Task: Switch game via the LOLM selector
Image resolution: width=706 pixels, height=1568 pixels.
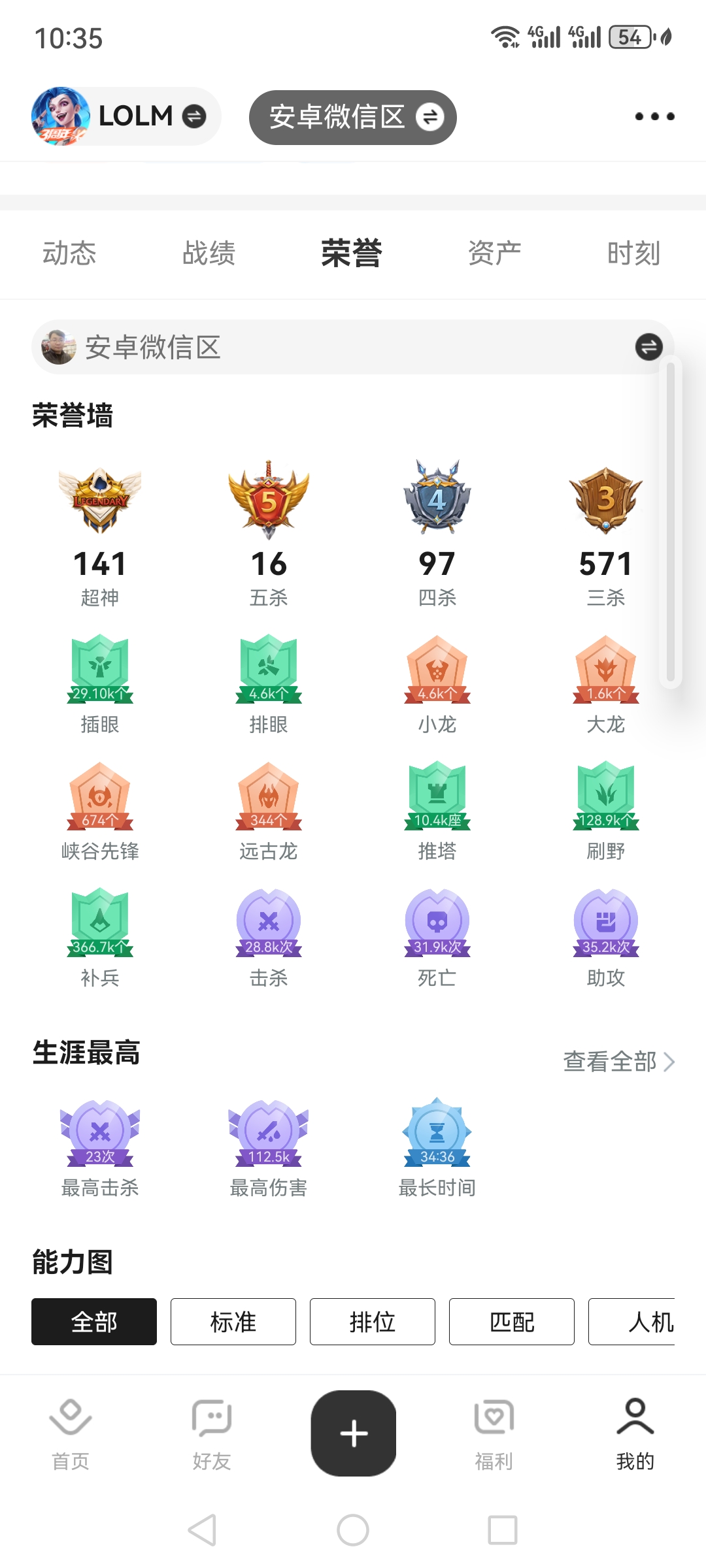Action: coord(126,117)
